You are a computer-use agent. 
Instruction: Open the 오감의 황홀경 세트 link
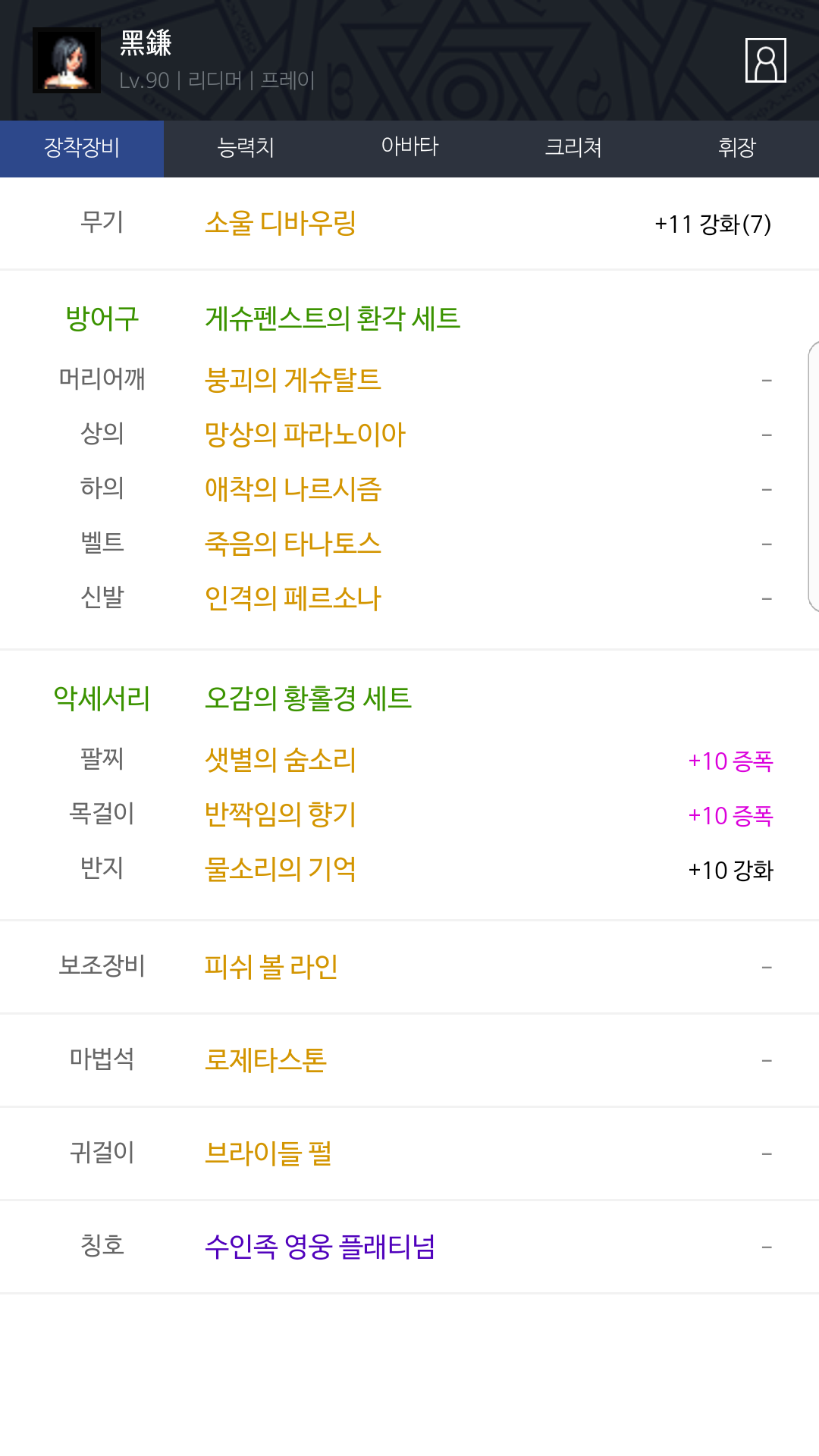click(308, 698)
